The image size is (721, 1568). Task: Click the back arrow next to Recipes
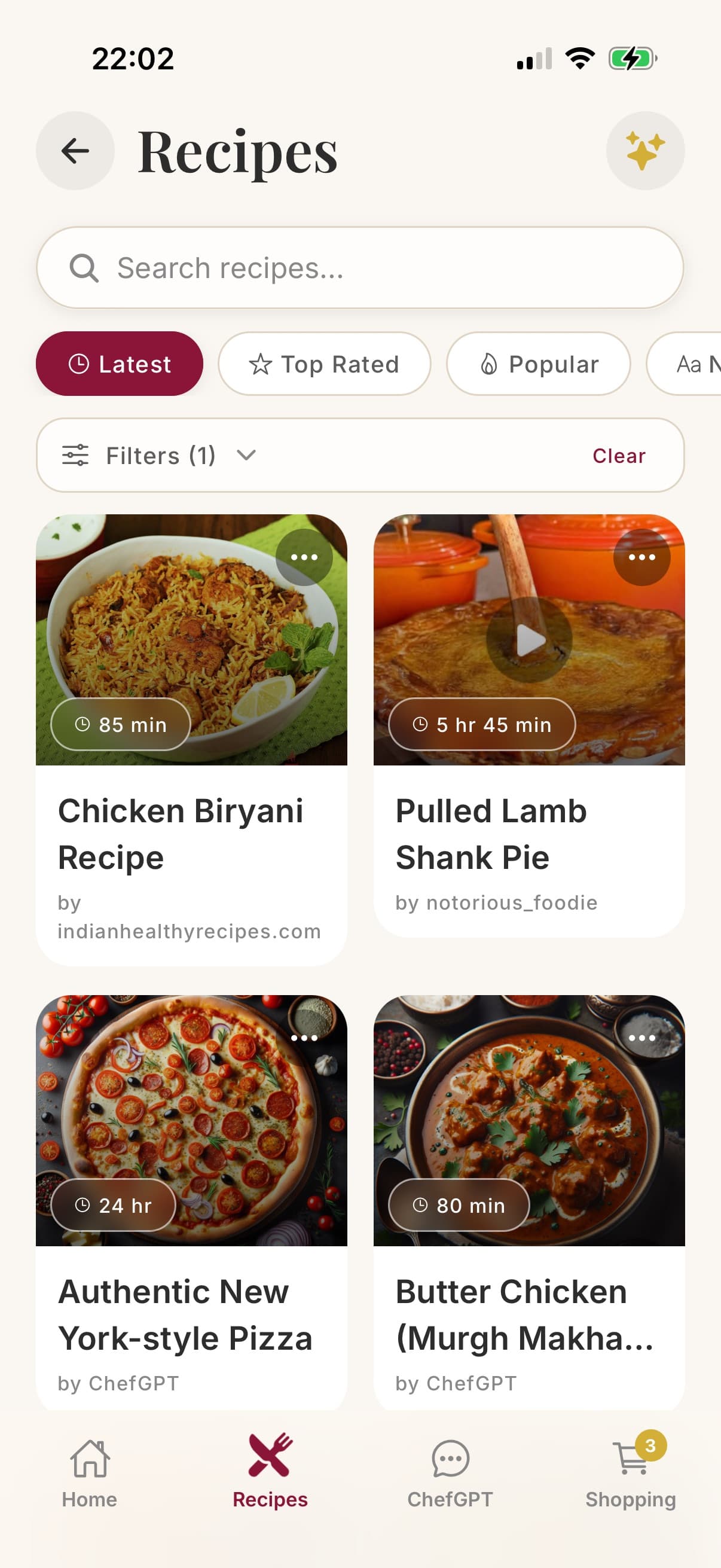tap(75, 151)
